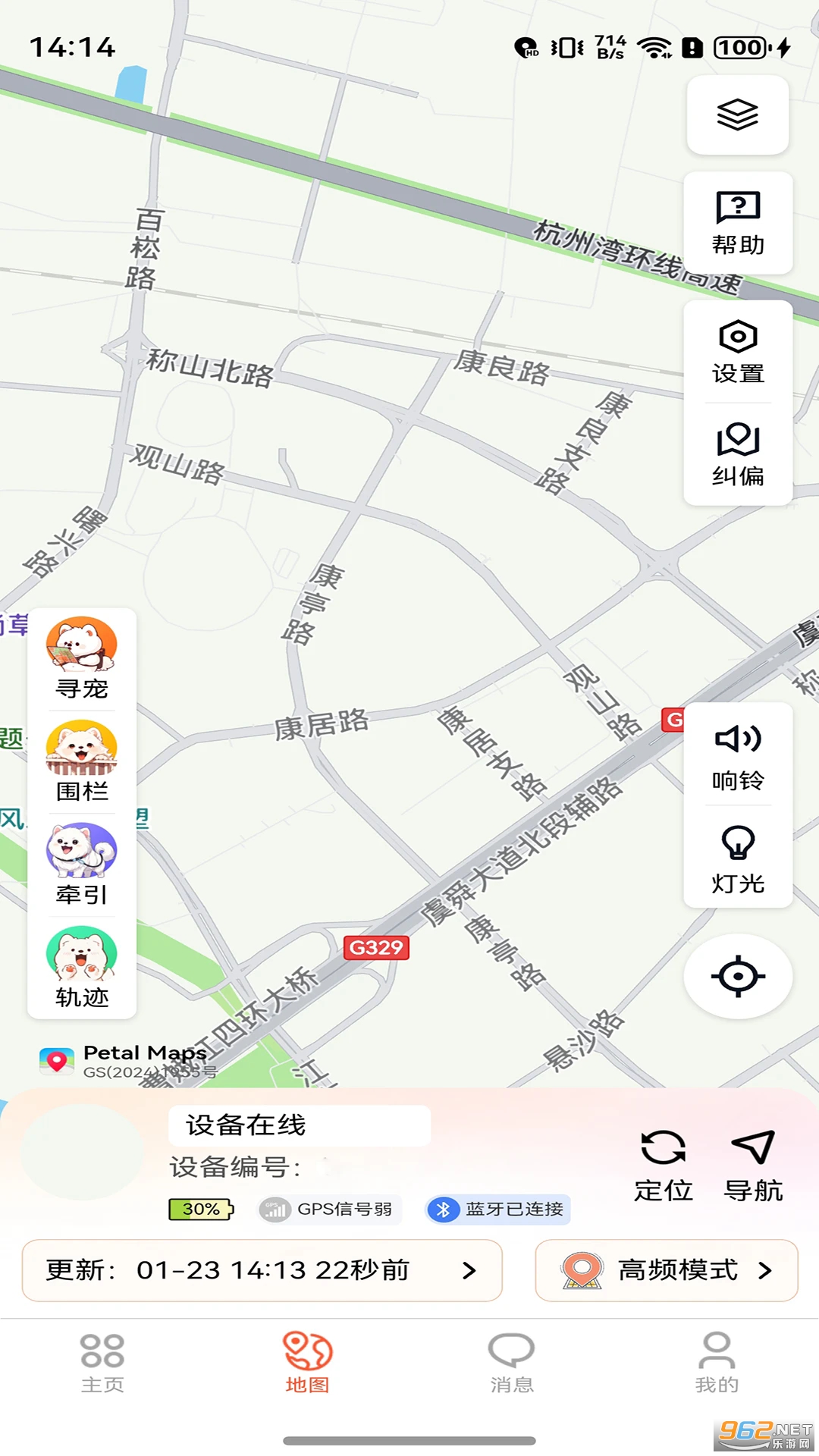Tap the 30% battery level indicator
This screenshot has width=819, height=1456.
[x=199, y=1210]
